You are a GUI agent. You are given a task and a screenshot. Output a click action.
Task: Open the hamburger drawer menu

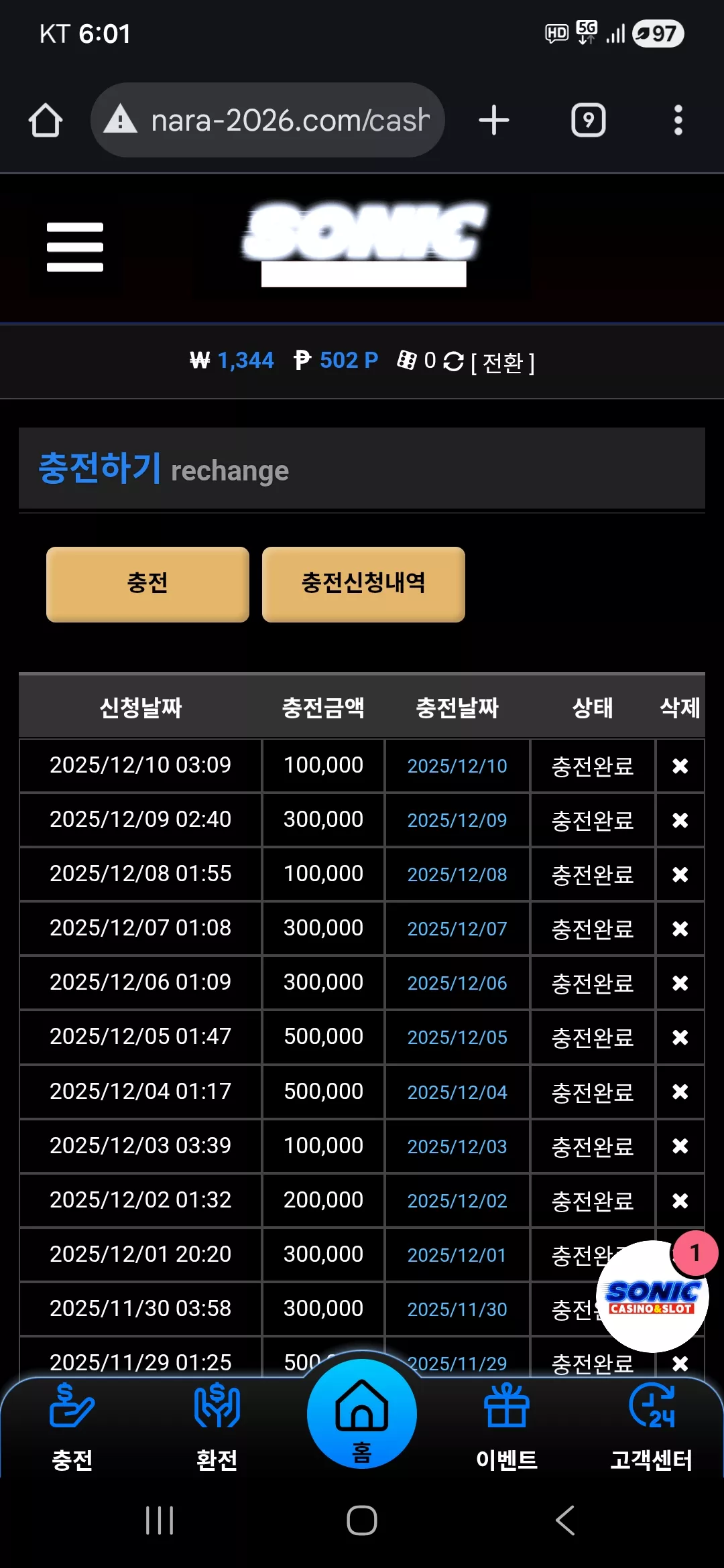75,247
